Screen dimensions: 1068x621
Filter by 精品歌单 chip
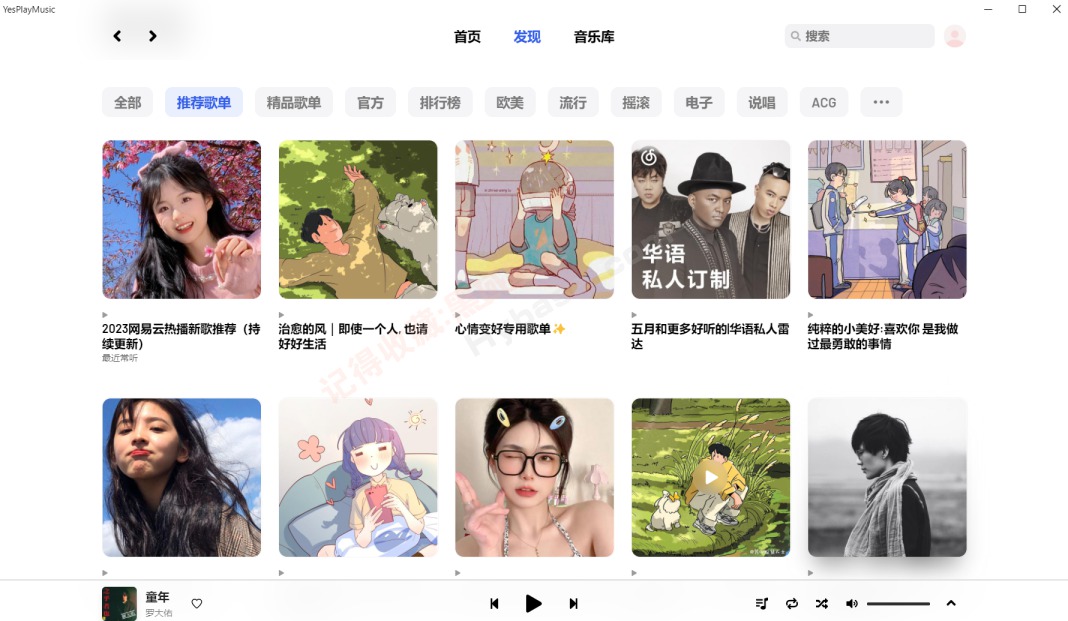click(293, 102)
